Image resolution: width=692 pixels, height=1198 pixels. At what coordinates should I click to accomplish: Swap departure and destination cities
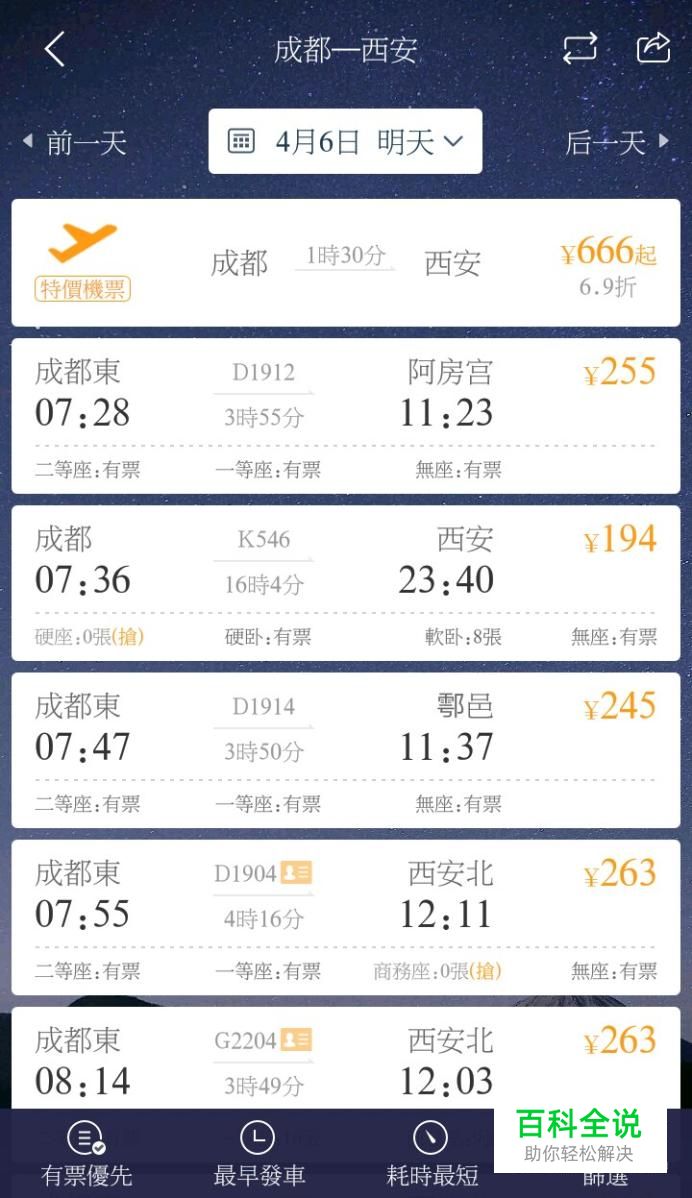(x=580, y=48)
